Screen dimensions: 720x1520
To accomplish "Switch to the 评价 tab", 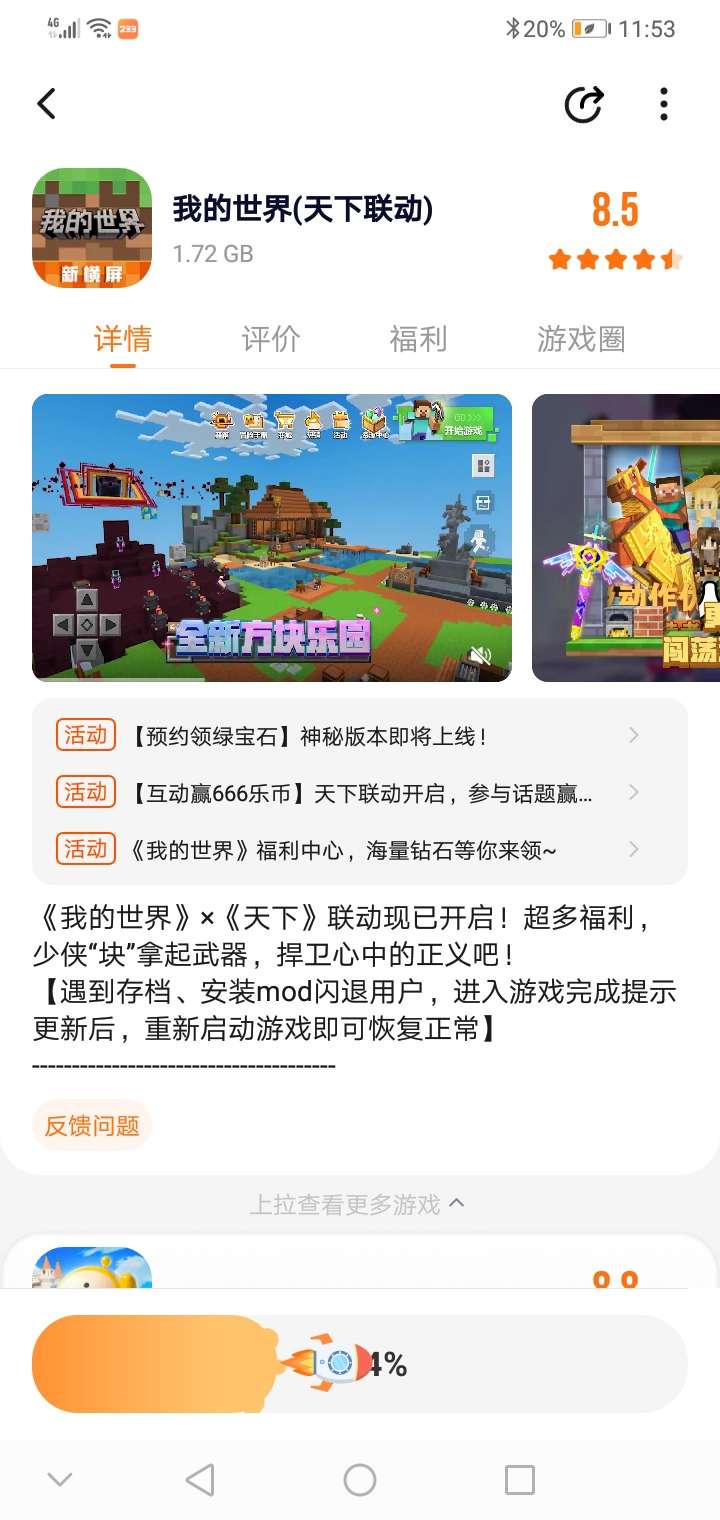I will pyautogui.click(x=270, y=339).
